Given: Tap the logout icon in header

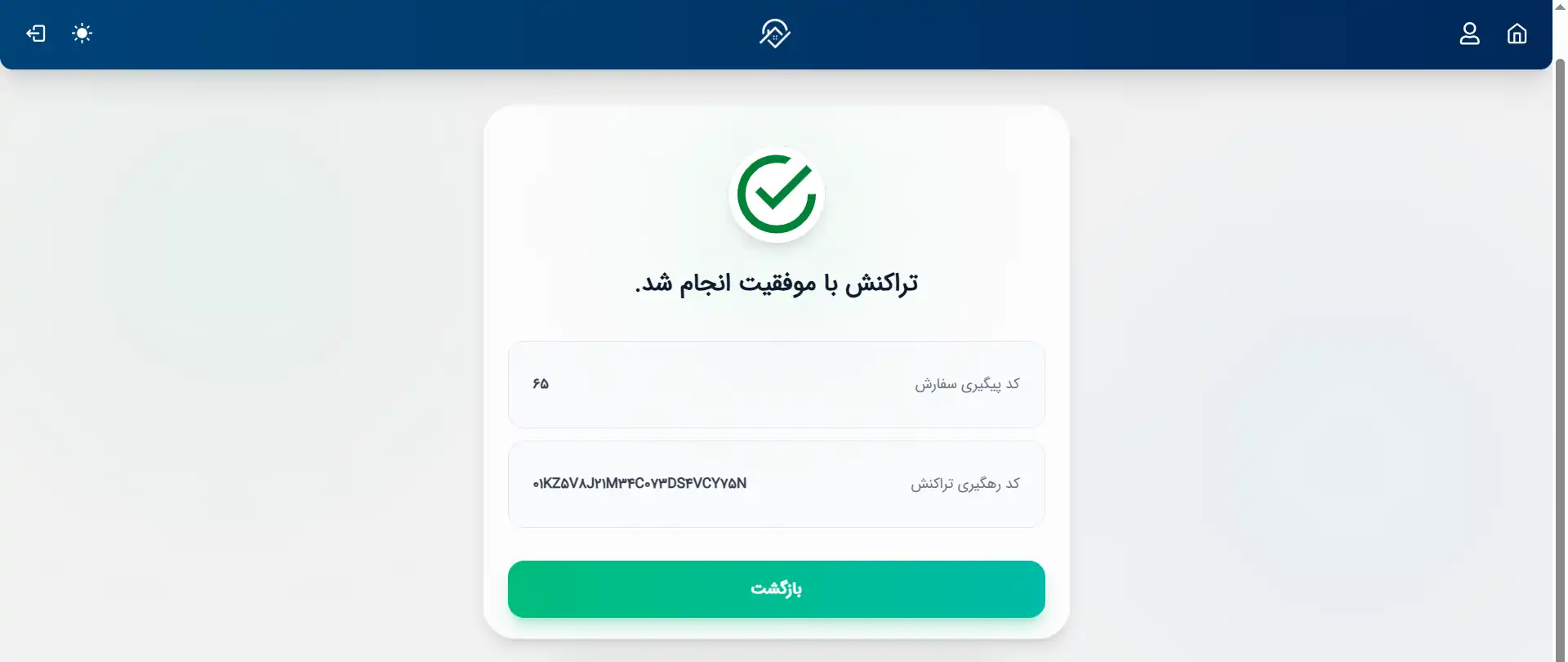Looking at the screenshot, I should click(x=36, y=34).
